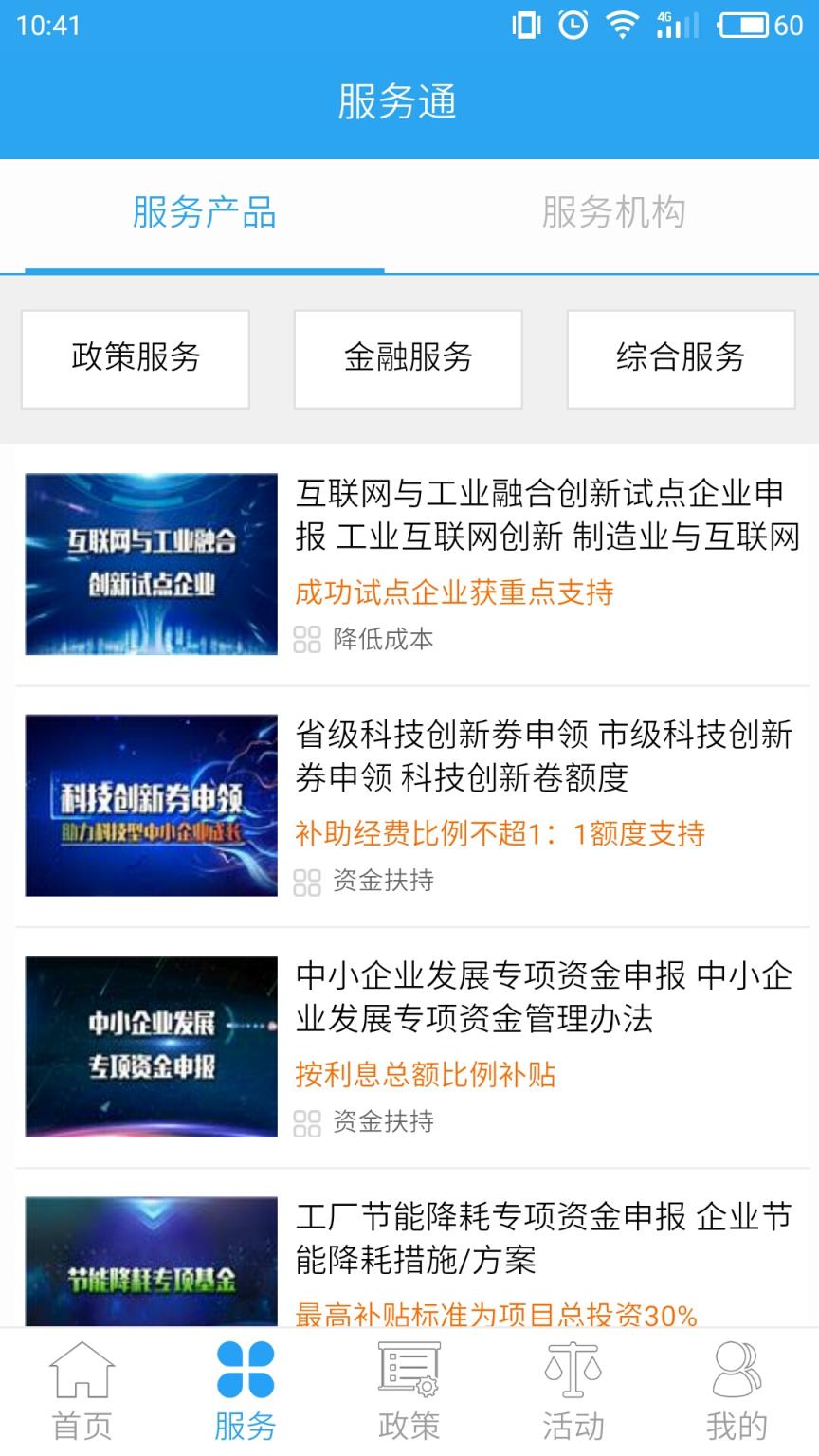Switch to the 服务产品 tab
This screenshot has width=819, height=1456.
pyautogui.click(x=204, y=213)
